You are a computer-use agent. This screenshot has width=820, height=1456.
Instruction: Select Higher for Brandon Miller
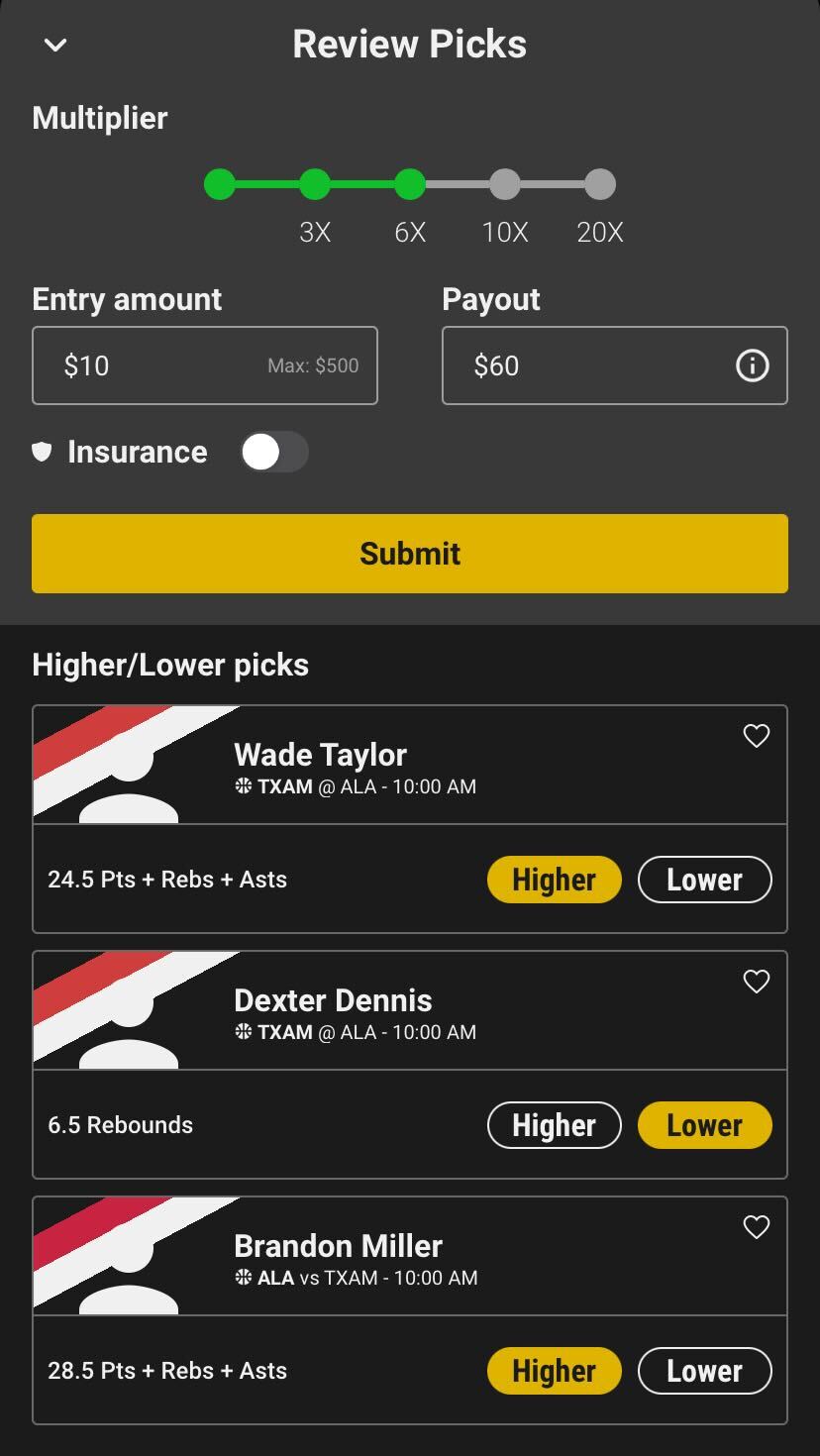tap(555, 1371)
